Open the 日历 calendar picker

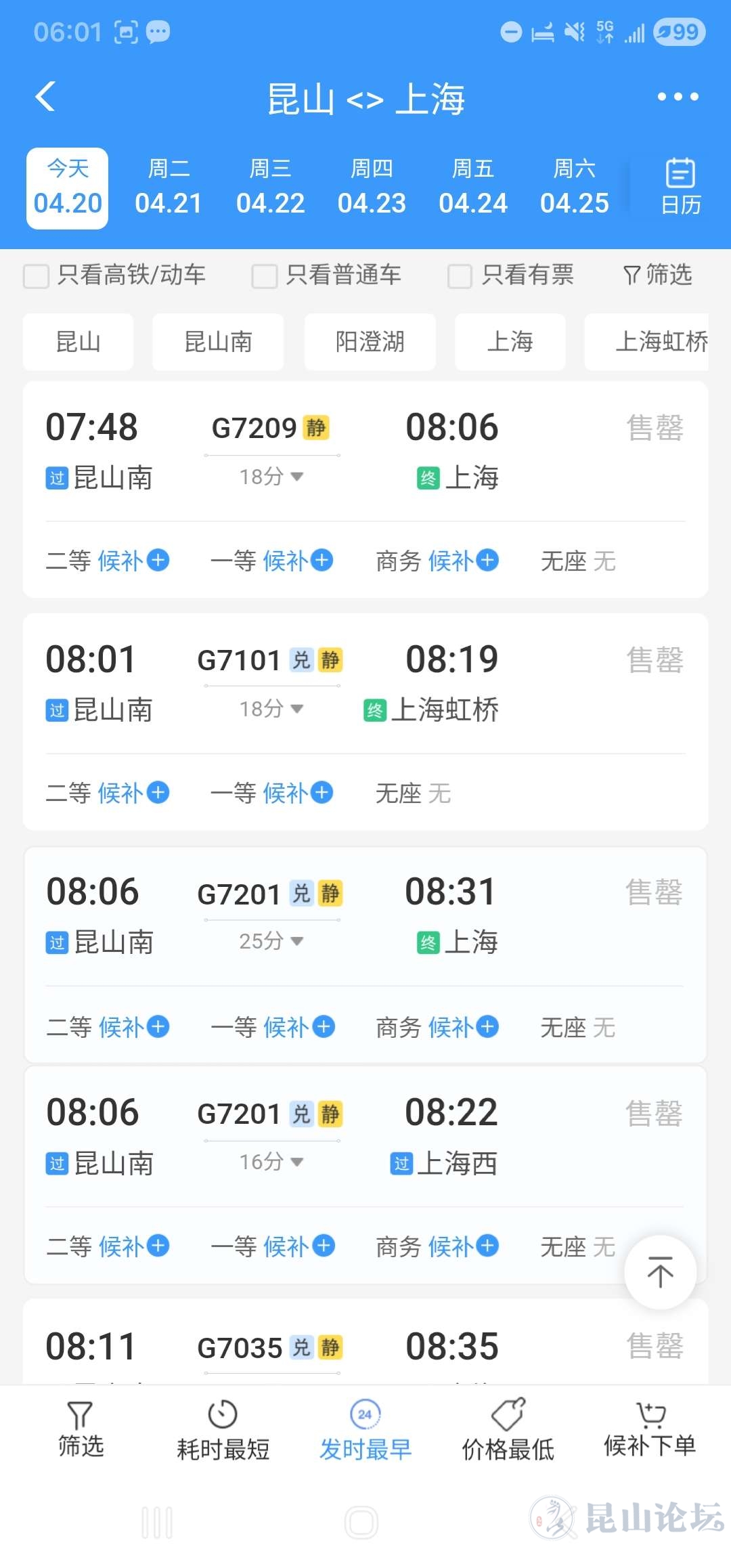[x=680, y=187]
